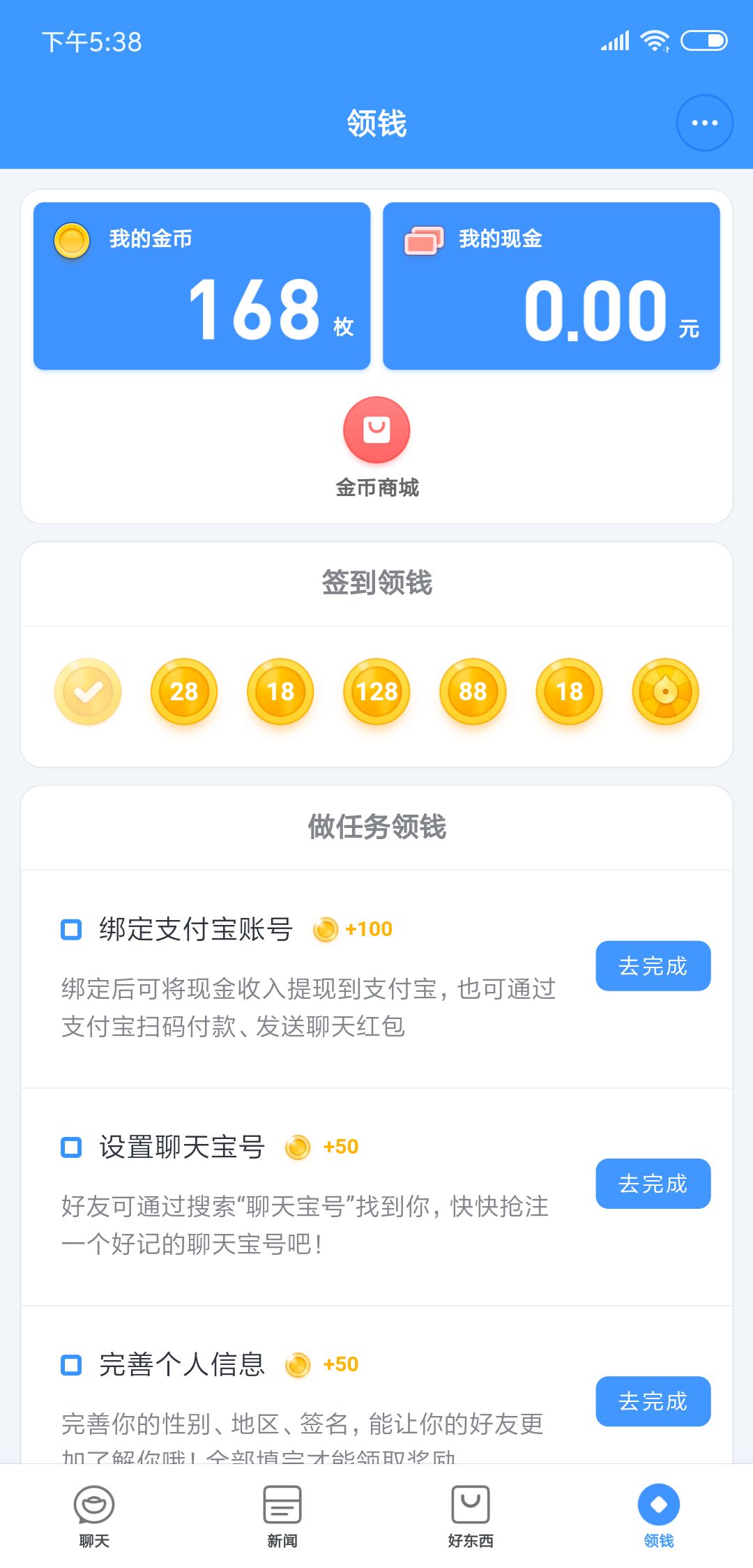Open the 我的金币 coin balance card
Image resolution: width=753 pixels, height=1568 pixels.
click(x=201, y=286)
